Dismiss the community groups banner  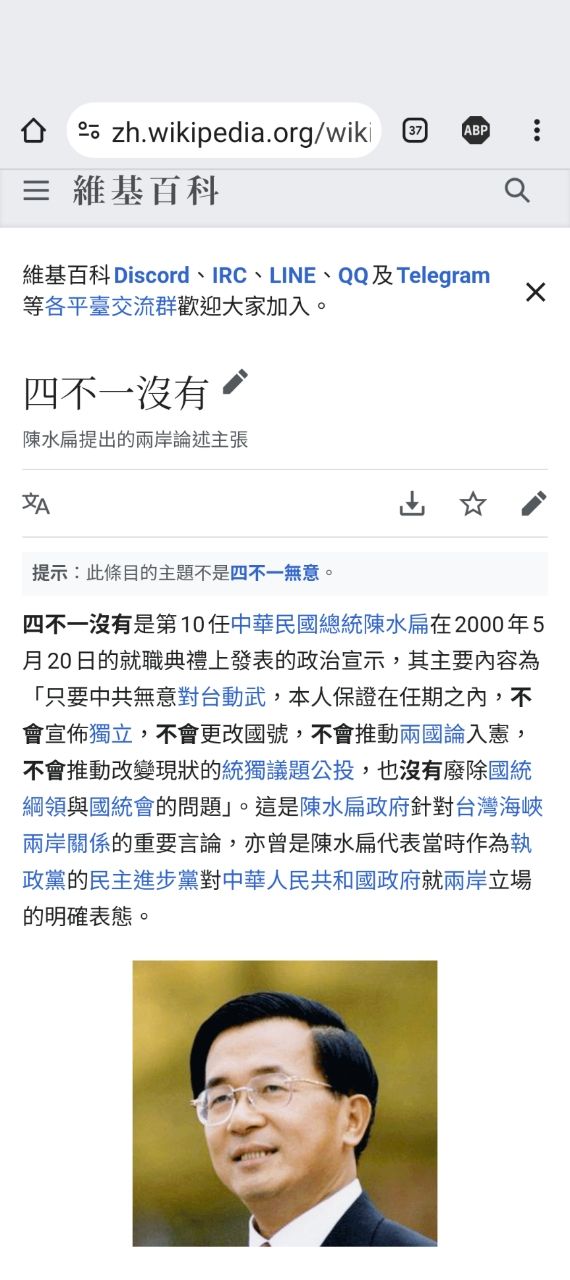(536, 292)
